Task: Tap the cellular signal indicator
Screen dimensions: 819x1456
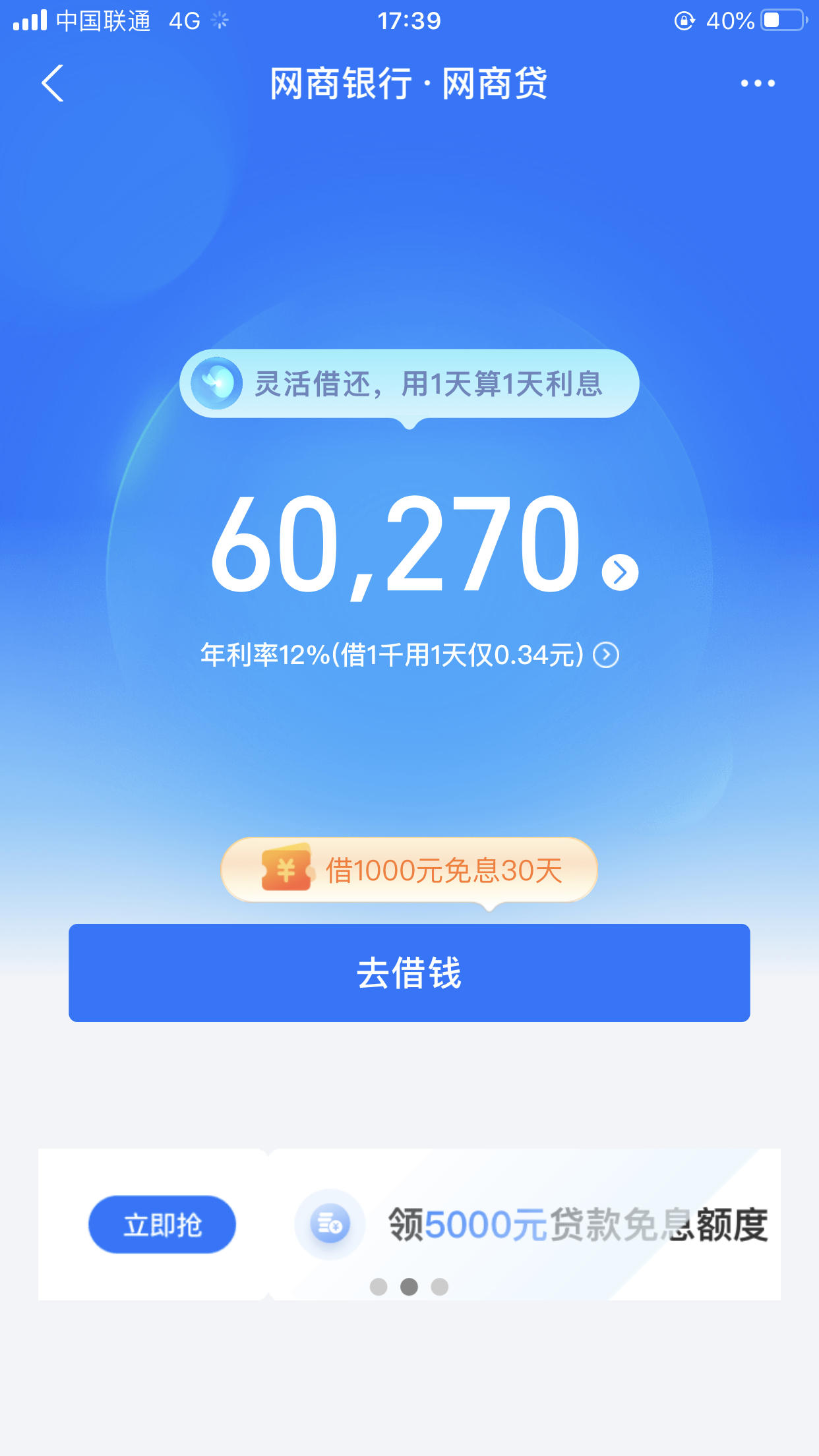Action: [29, 19]
